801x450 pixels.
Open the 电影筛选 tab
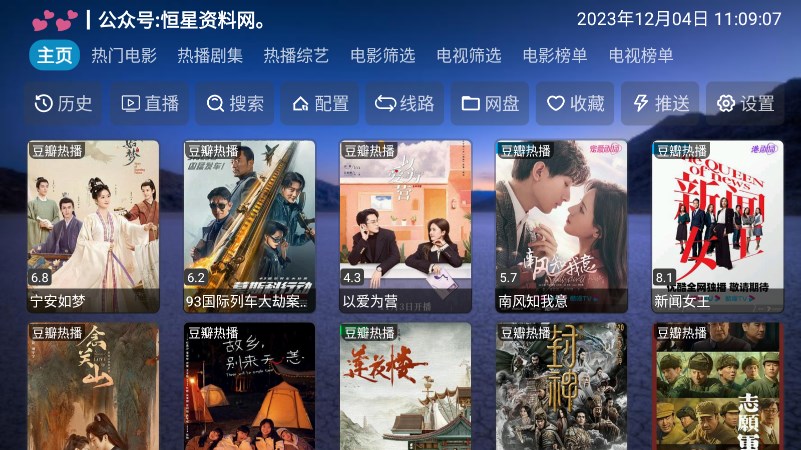(383, 56)
